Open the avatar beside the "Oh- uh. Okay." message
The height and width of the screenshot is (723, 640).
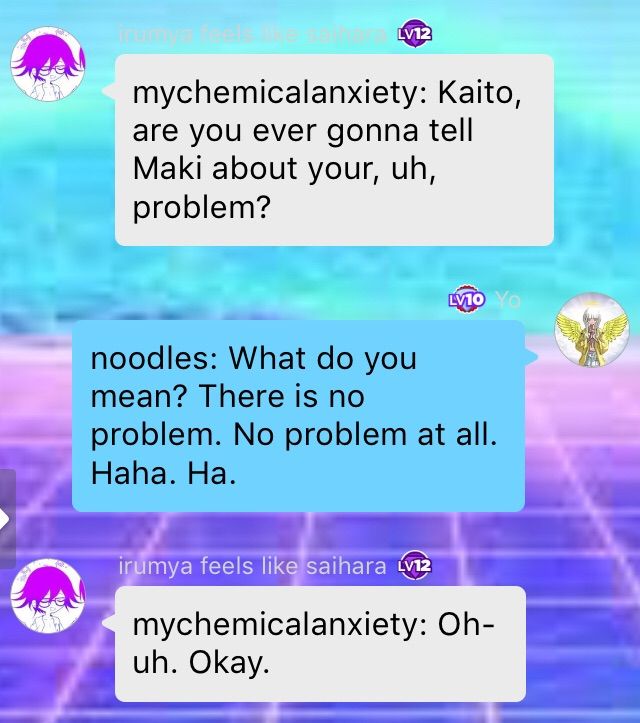pyautogui.click(x=47, y=599)
